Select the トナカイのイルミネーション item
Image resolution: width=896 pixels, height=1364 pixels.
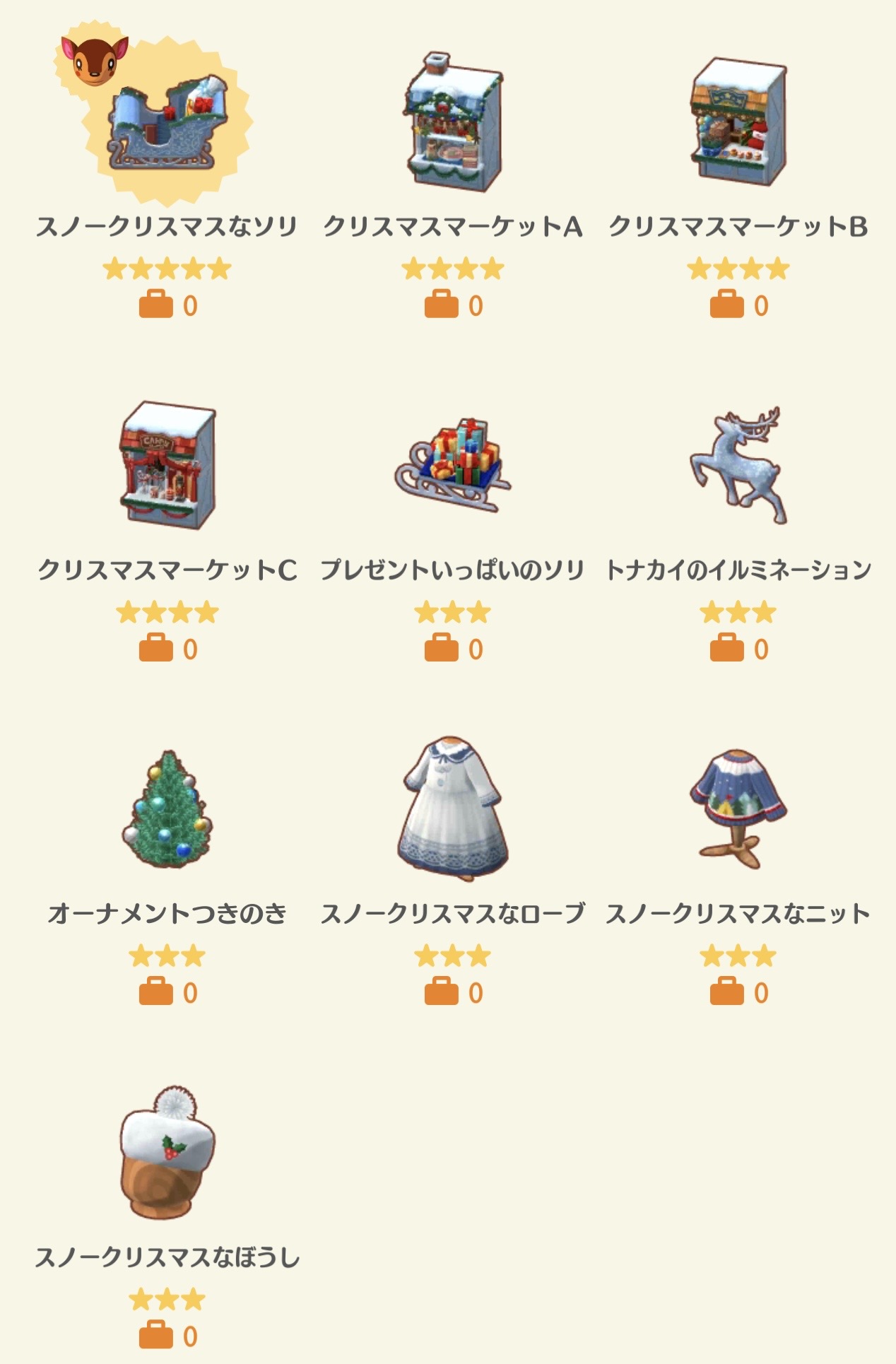coord(738,465)
